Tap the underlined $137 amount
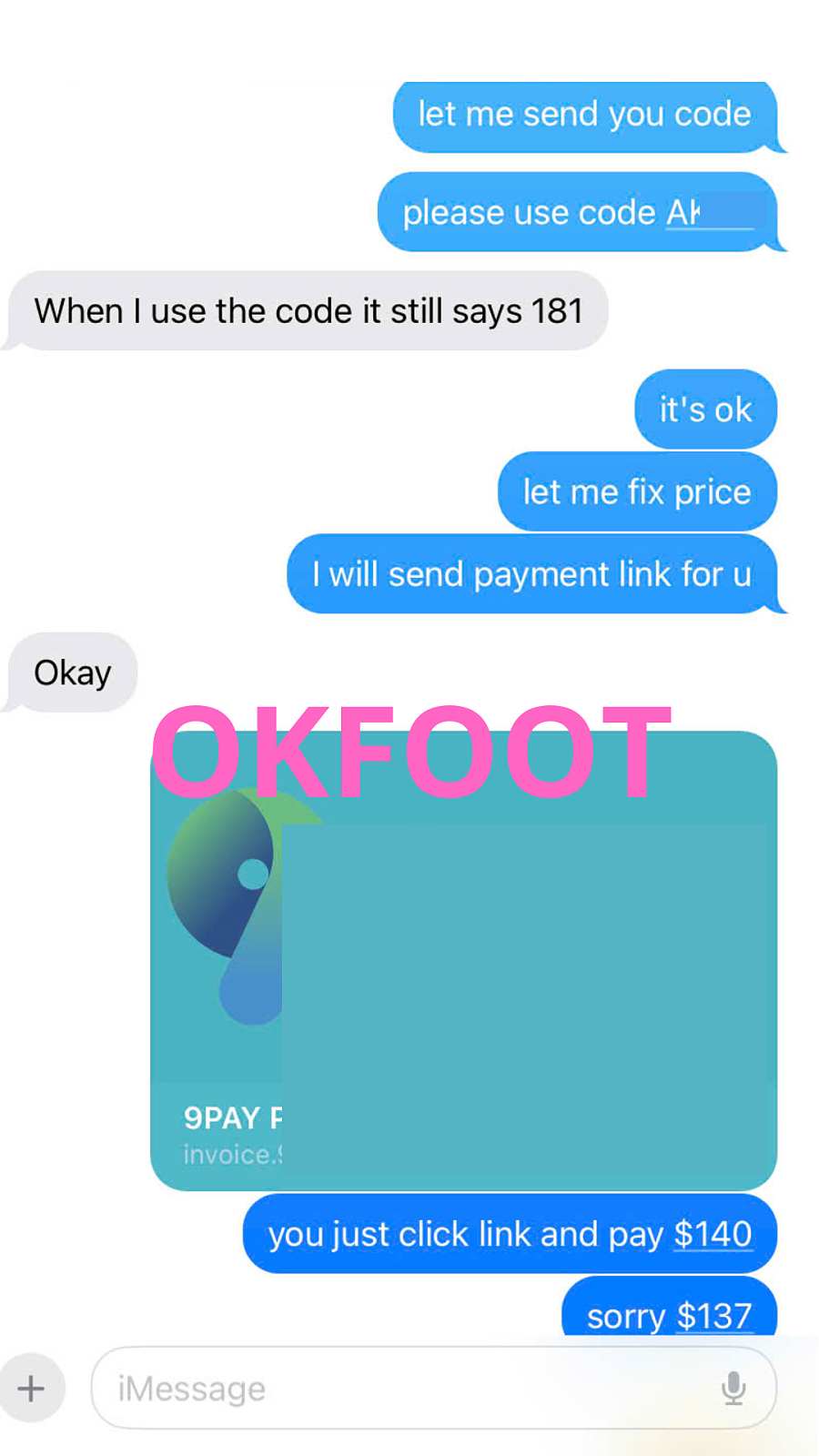Image resolution: width=819 pixels, height=1456 pixels. point(714,1316)
